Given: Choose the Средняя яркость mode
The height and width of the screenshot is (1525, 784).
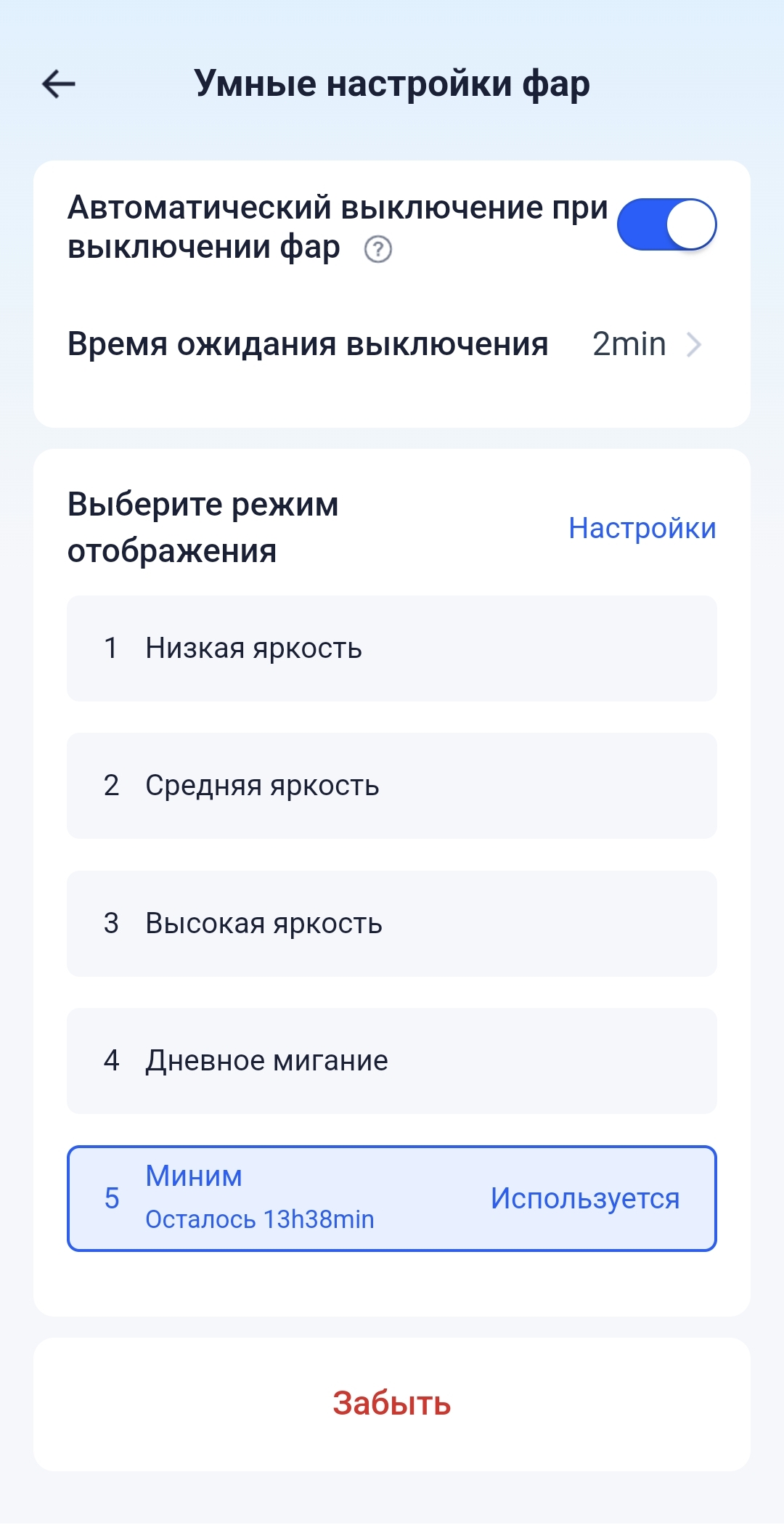Looking at the screenshot, I should point(392,786).
